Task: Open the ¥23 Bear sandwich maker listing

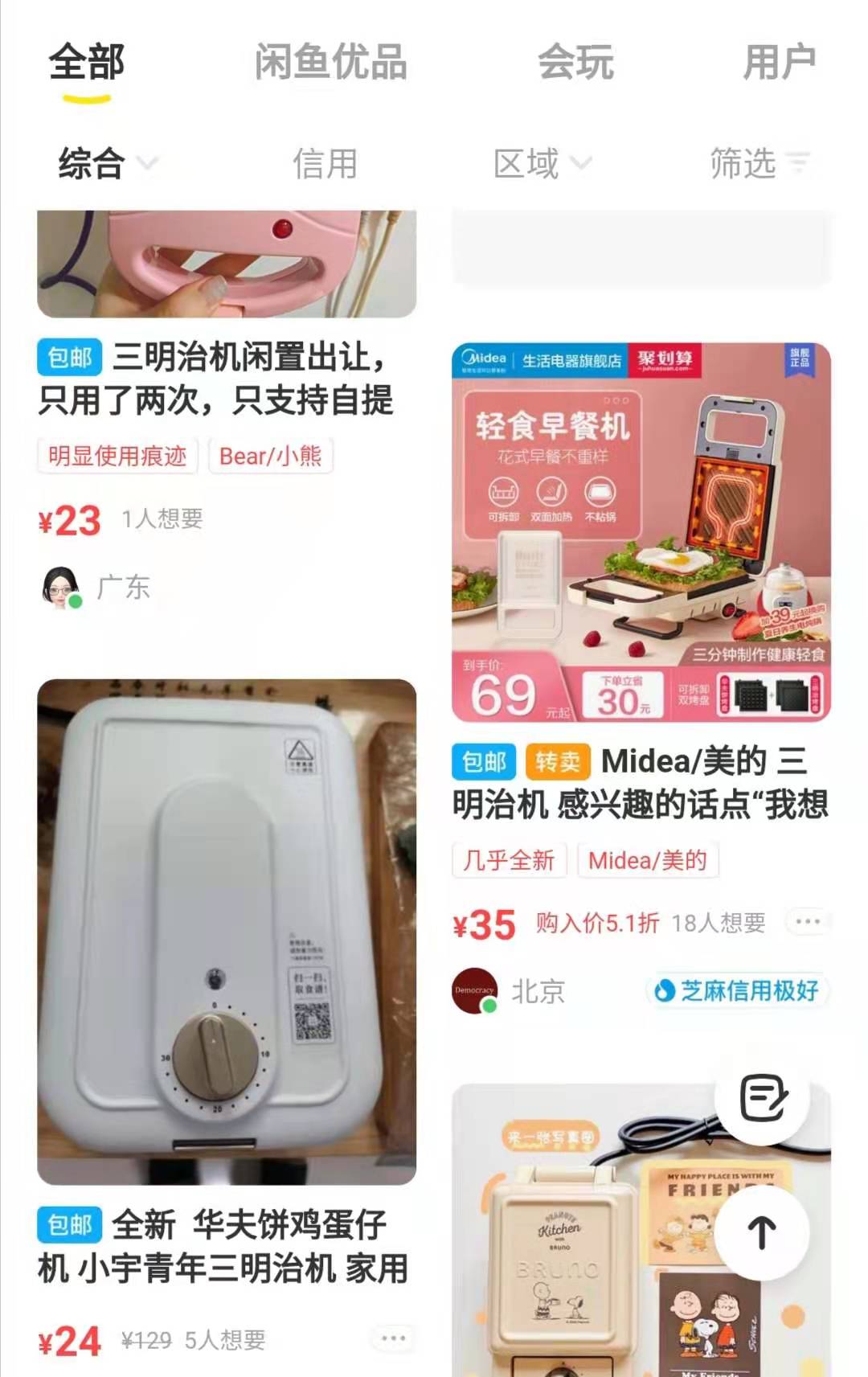Action: (x=215, y=379)
